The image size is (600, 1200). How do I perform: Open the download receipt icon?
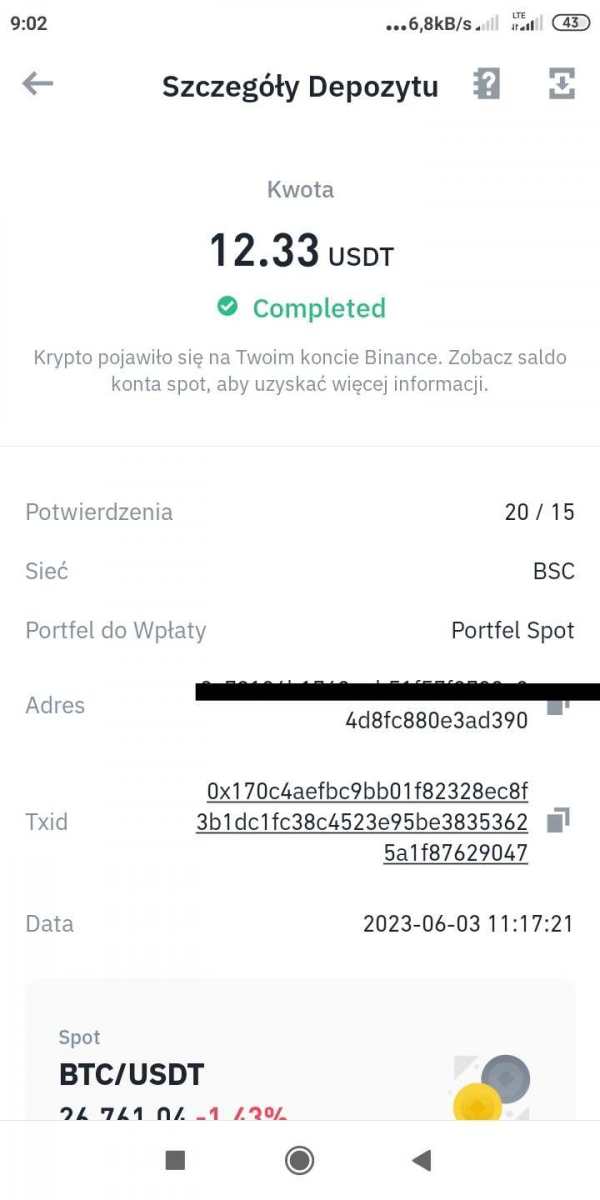pos(562,85)
